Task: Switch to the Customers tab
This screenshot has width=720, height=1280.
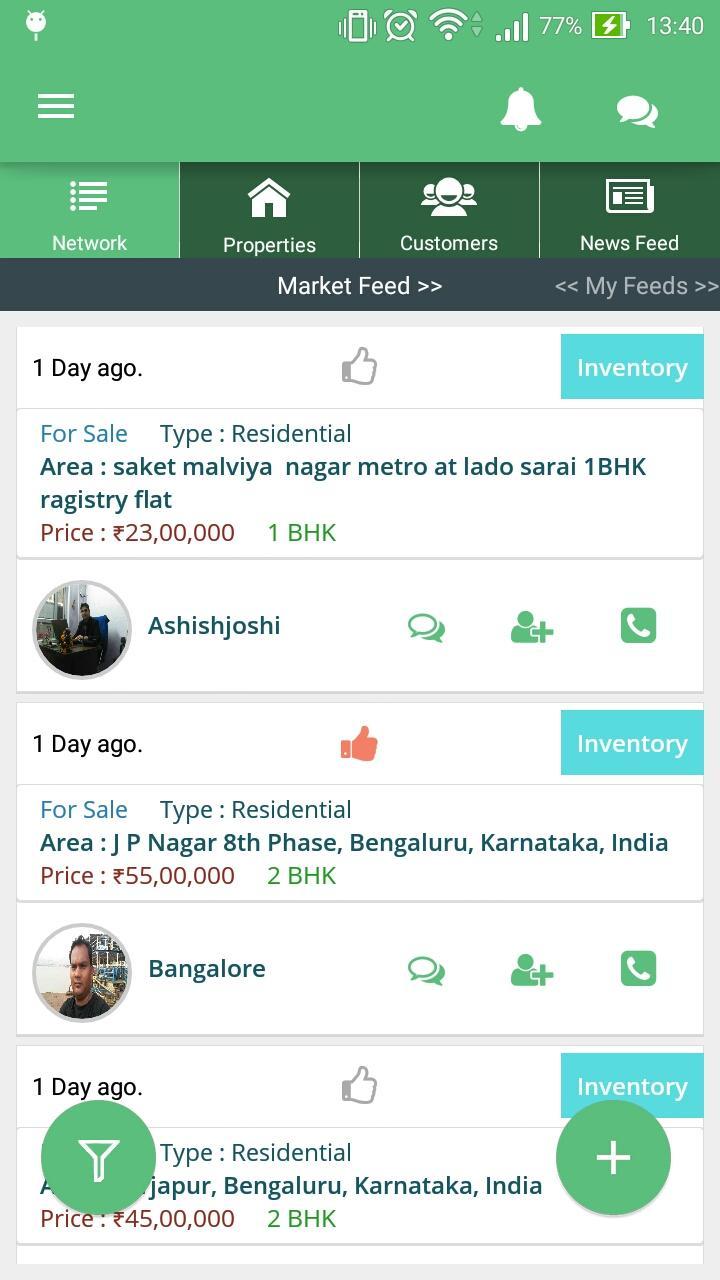Action: pyautogui.click(x=449, y=212)
